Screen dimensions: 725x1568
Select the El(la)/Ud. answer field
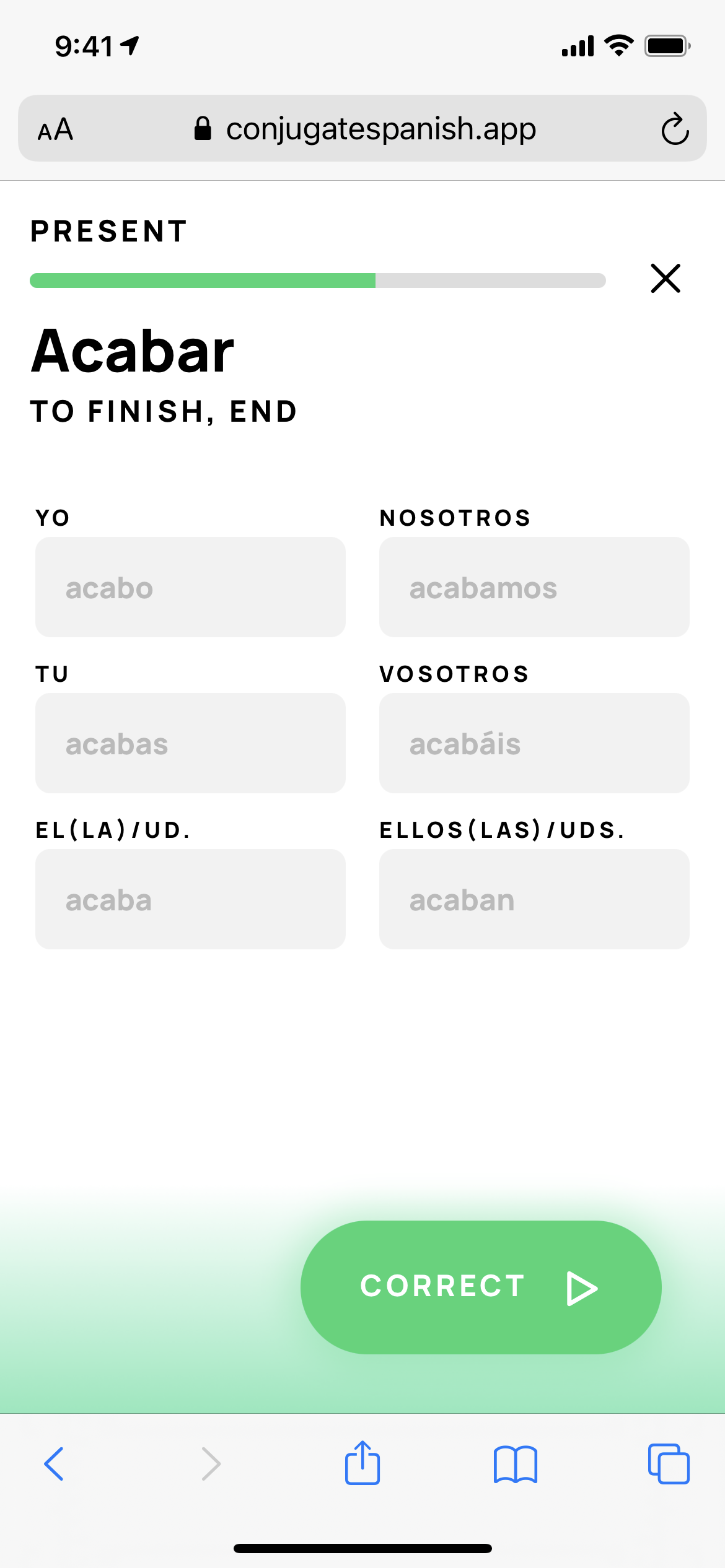pos(190,899)
